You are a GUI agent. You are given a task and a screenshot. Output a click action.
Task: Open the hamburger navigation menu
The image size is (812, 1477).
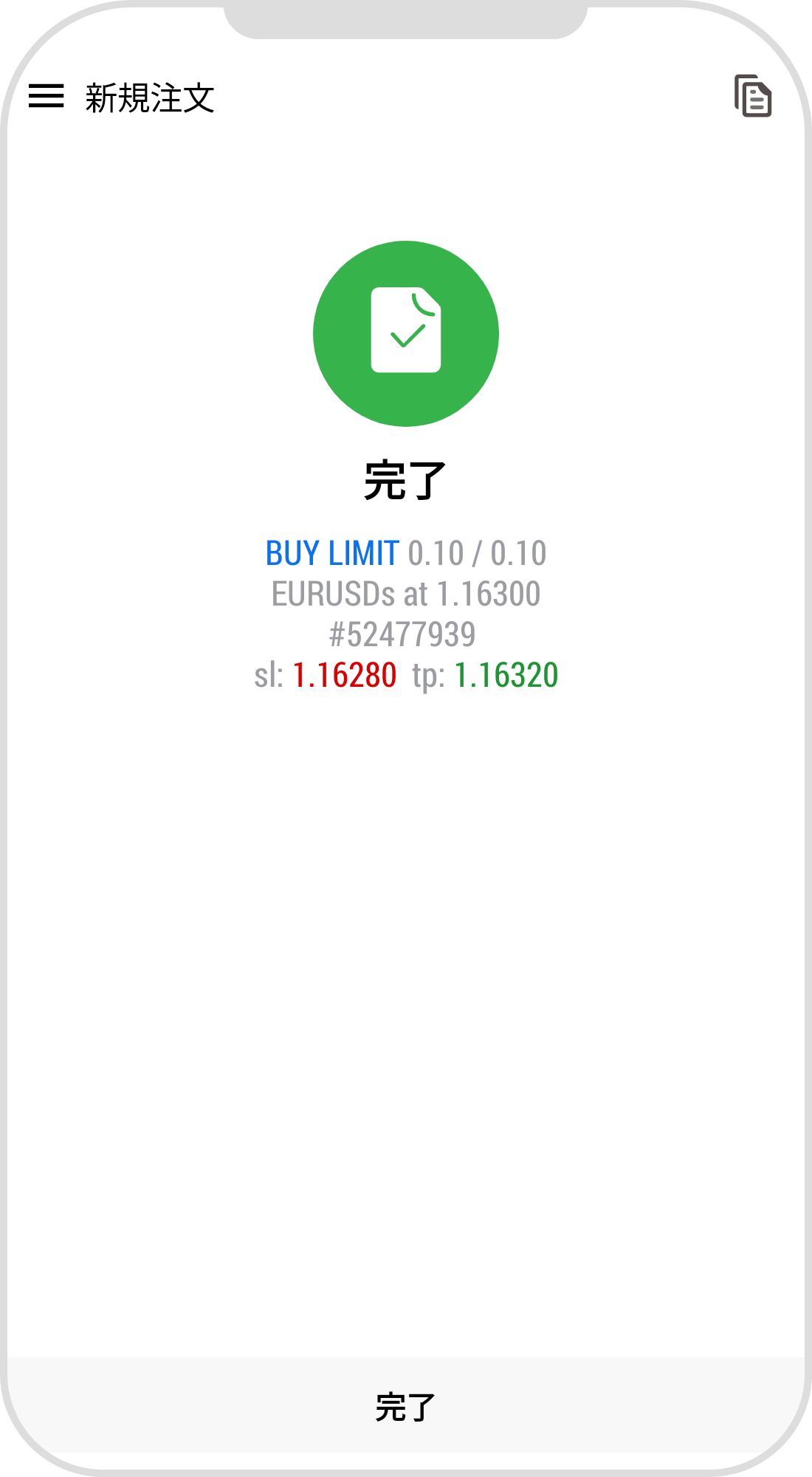(47, 96)
